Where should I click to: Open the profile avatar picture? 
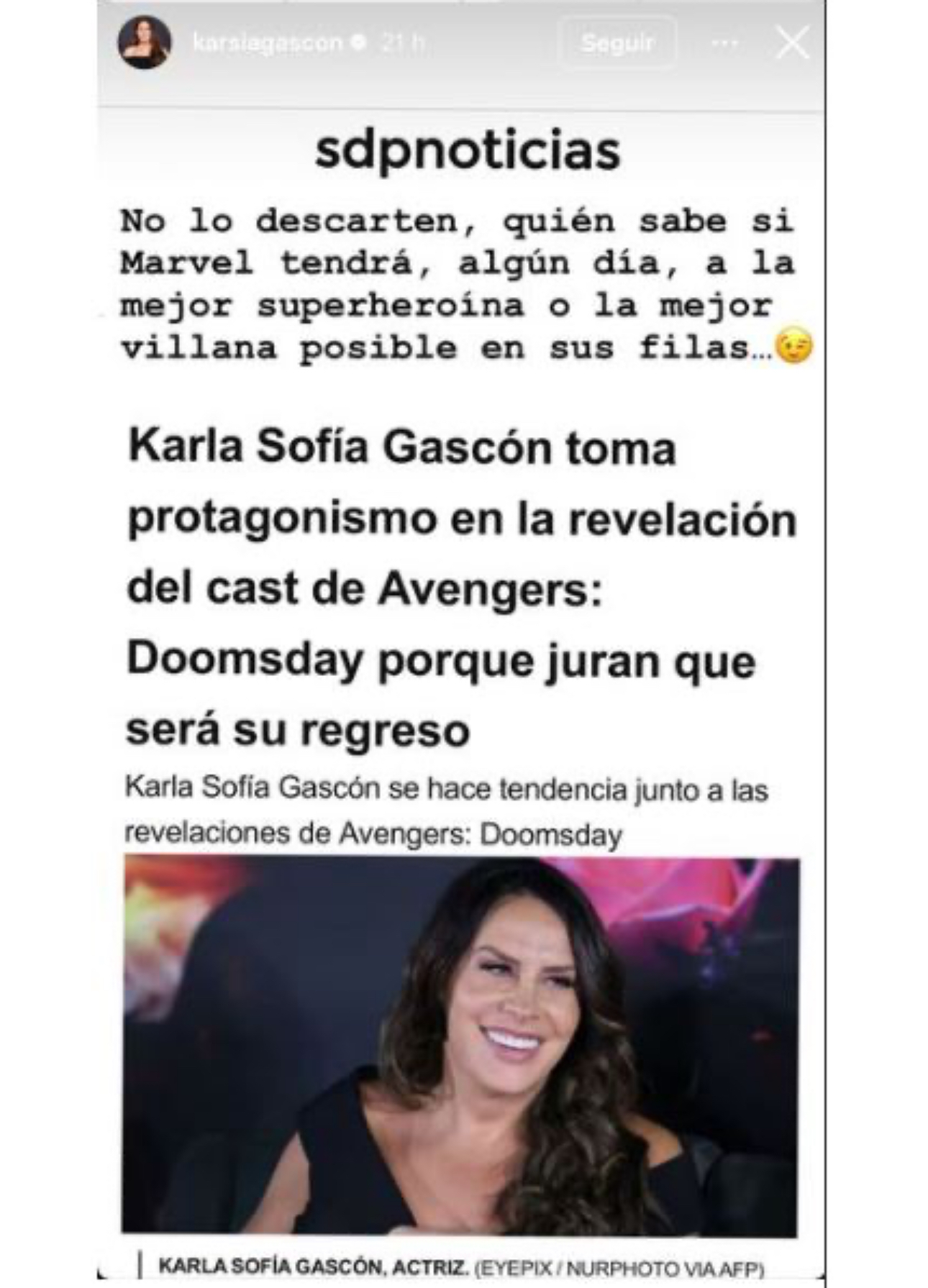(145, 43)
